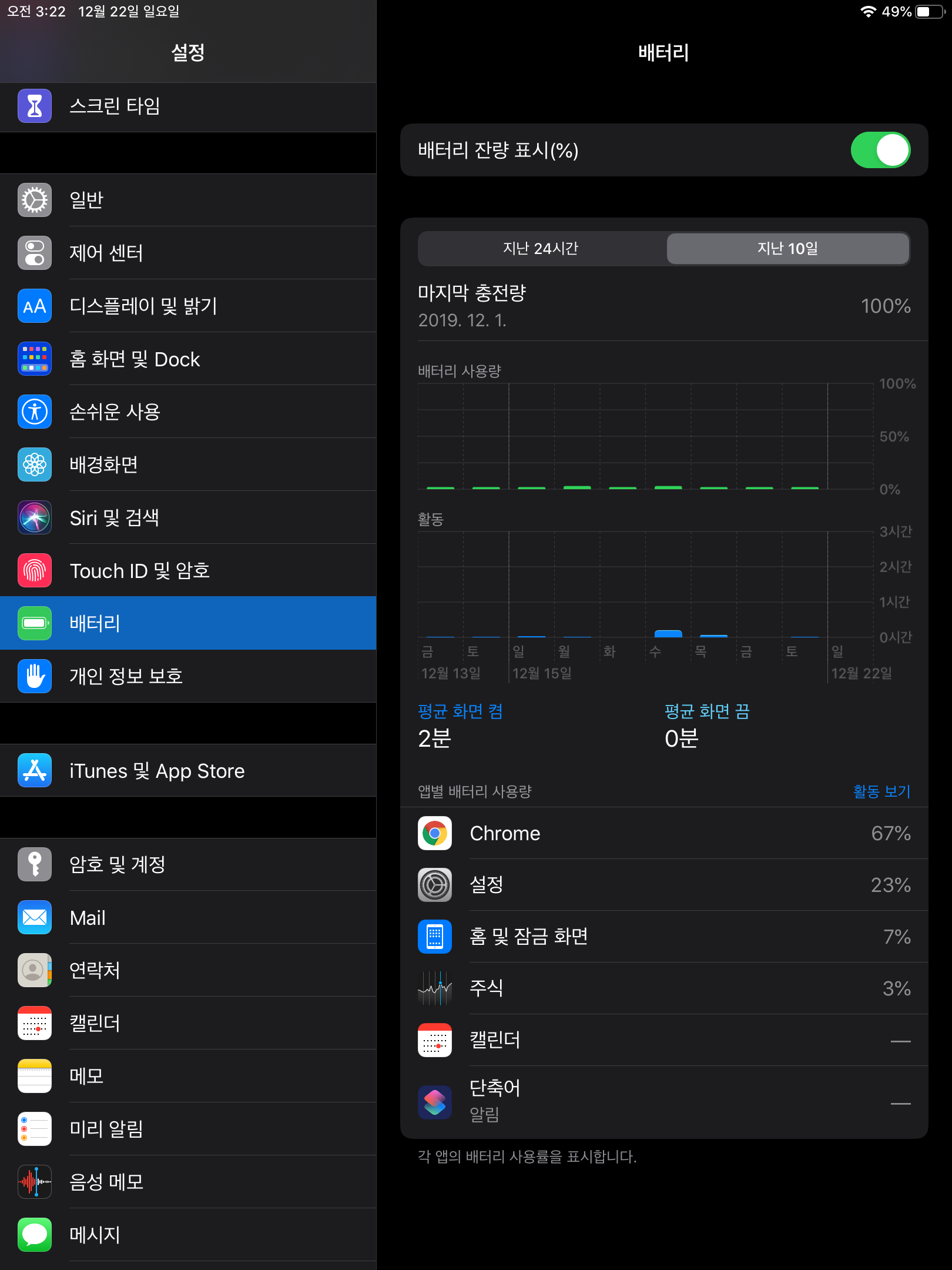Open 스크린 타임 settings
The width and height of the screenshot is (952, 1270).
(188, 106)
